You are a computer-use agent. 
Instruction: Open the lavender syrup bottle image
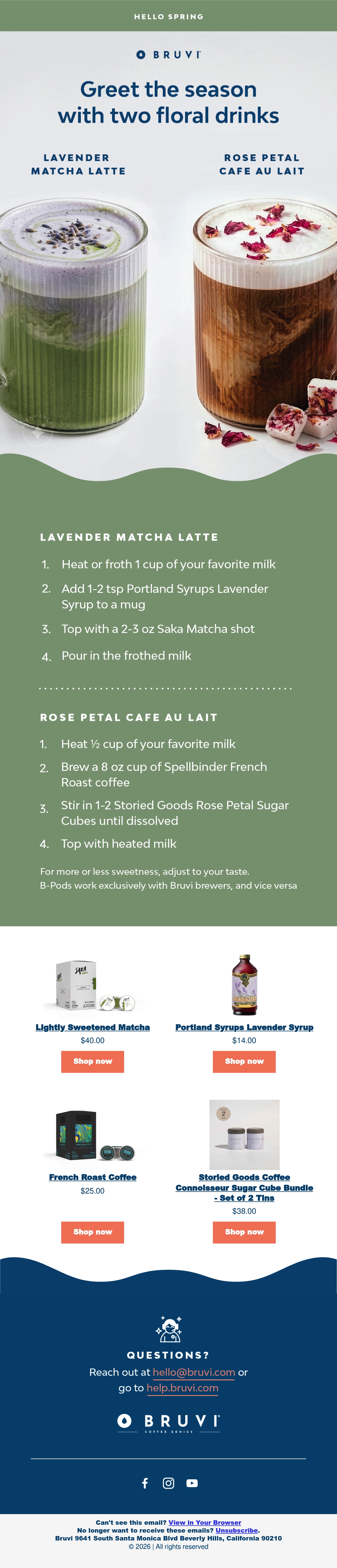click(x=244, y=984)
